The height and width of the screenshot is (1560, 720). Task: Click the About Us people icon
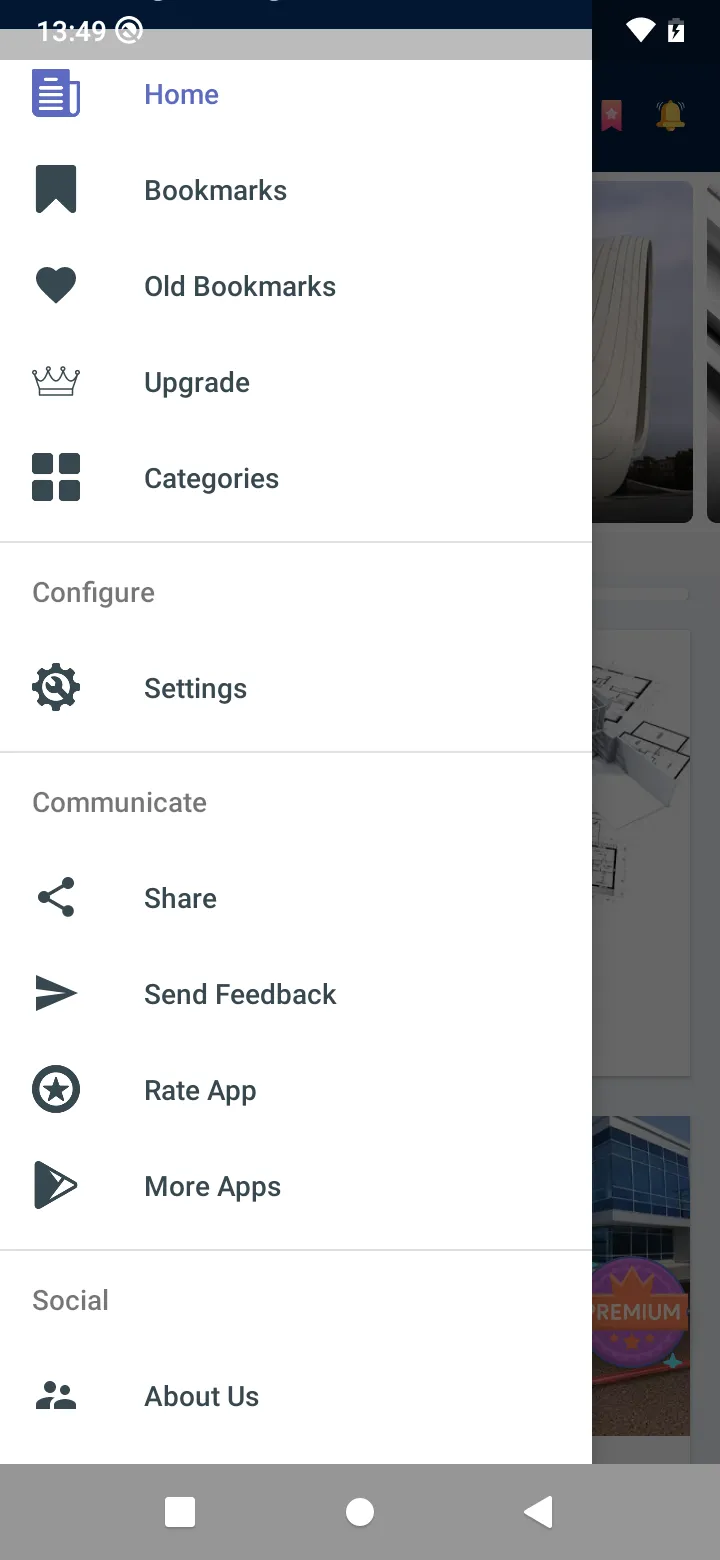point(56,1395)
